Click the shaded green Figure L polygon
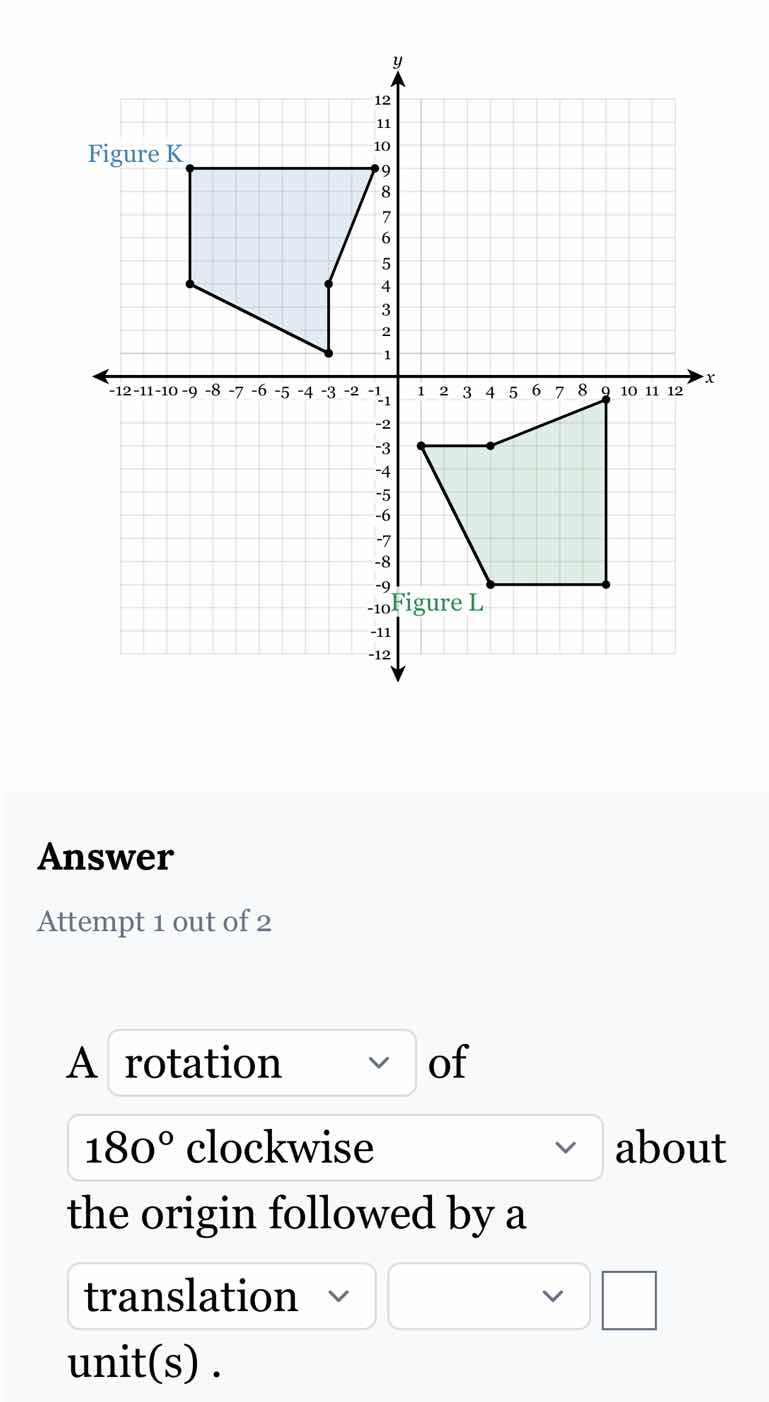769x1402 pixels. pos(540,490)
